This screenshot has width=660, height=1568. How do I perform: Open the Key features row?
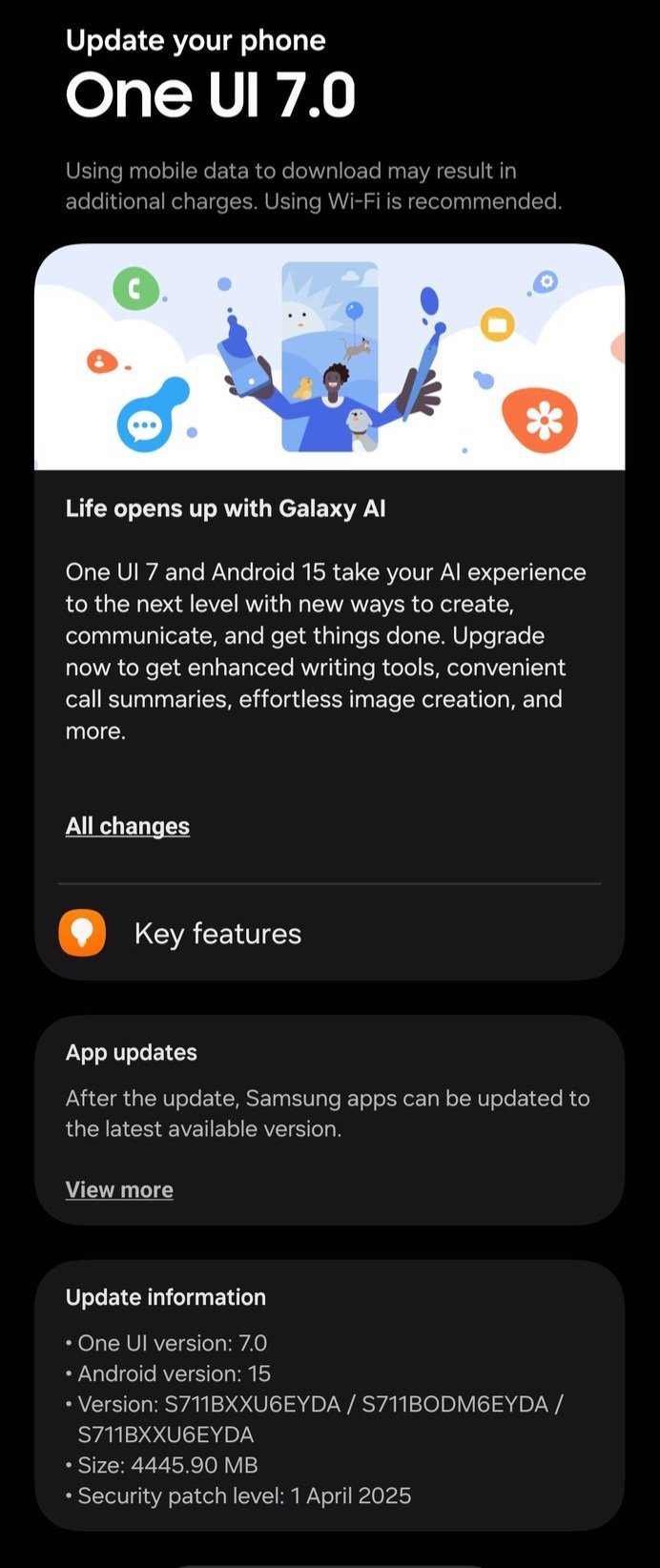[217, 934]
